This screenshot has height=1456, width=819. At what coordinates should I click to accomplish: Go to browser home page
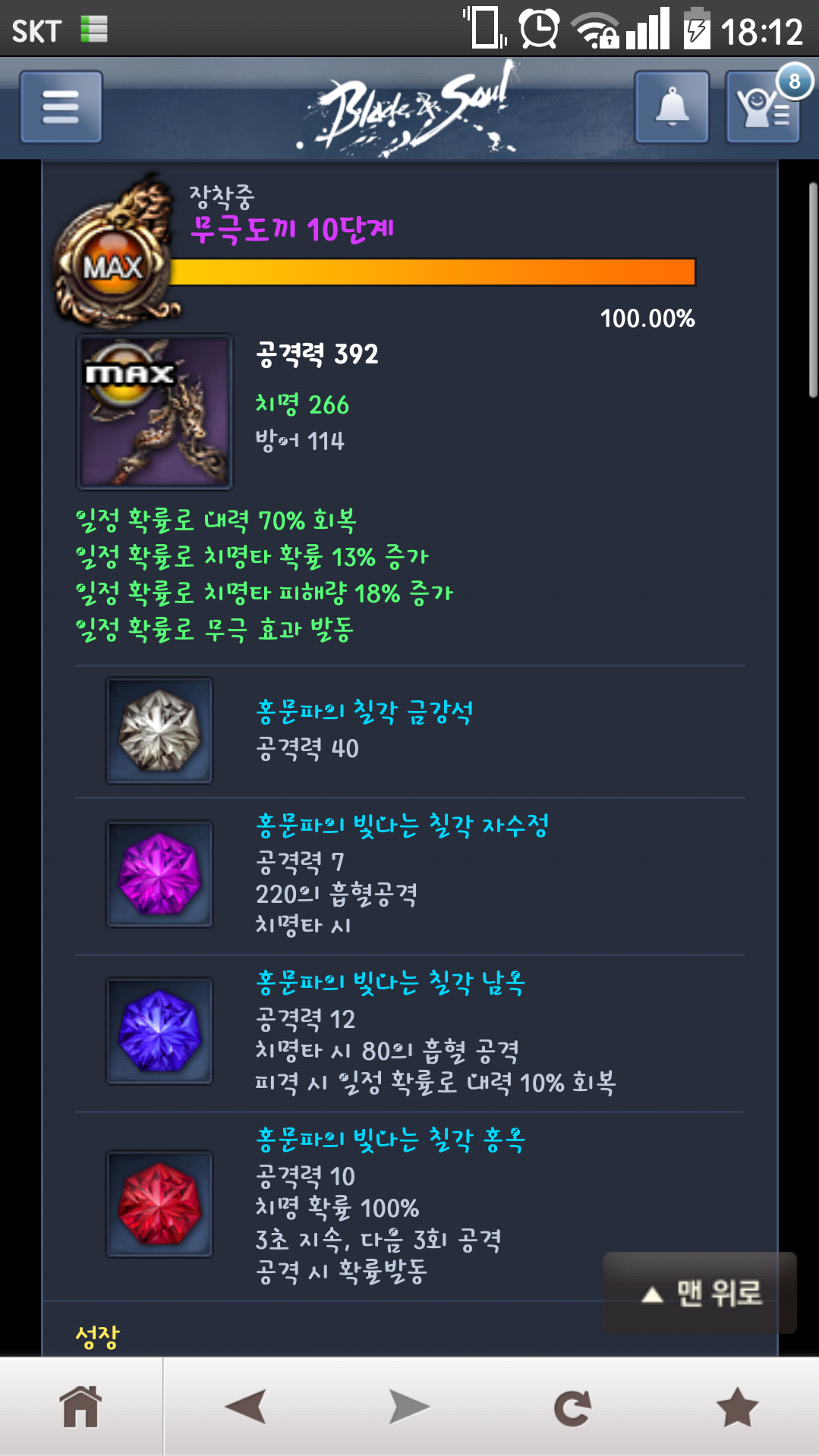81,1407
